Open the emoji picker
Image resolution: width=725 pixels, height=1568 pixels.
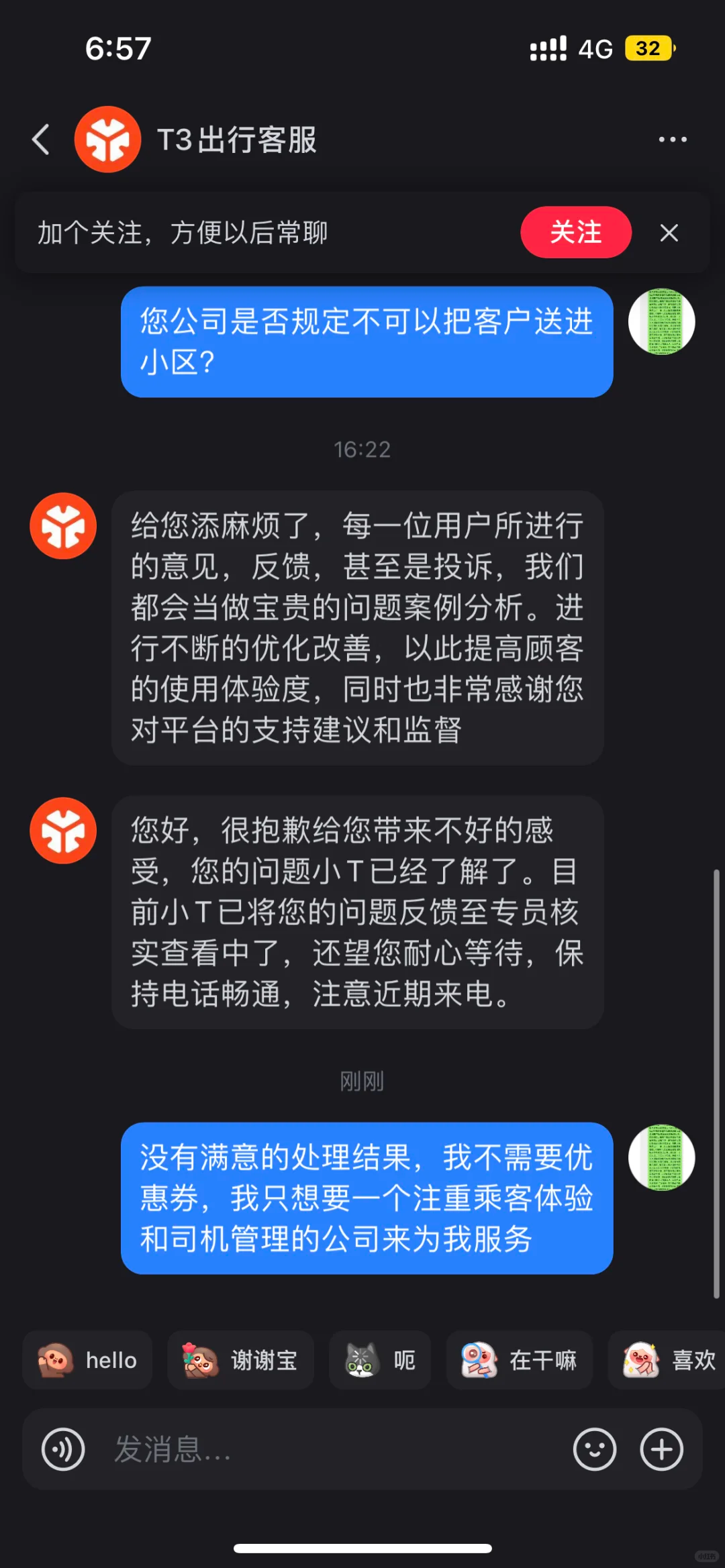pyautogui.click(x=594, y=1449)
